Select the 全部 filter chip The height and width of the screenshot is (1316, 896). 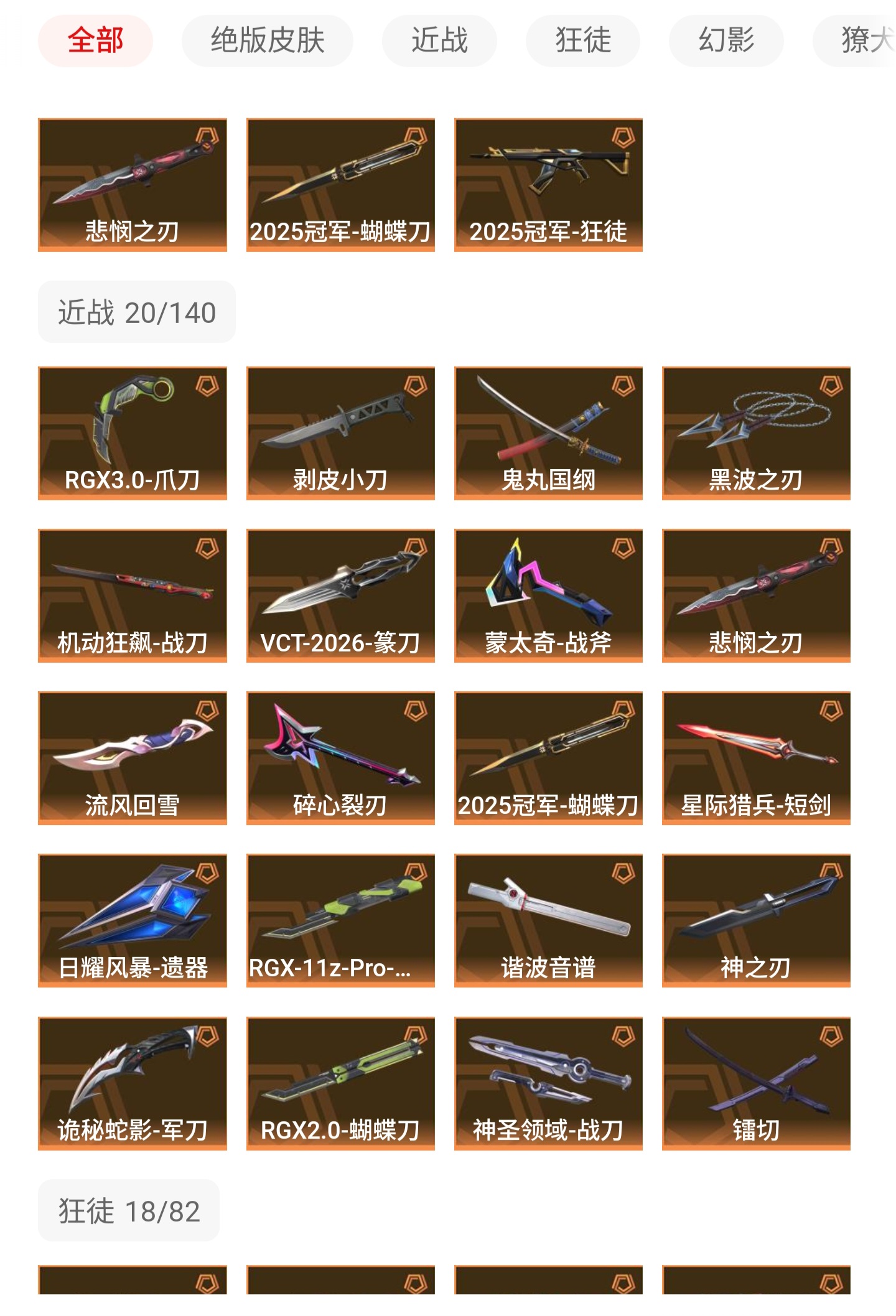pyautogui.click(x=95, y=40)
